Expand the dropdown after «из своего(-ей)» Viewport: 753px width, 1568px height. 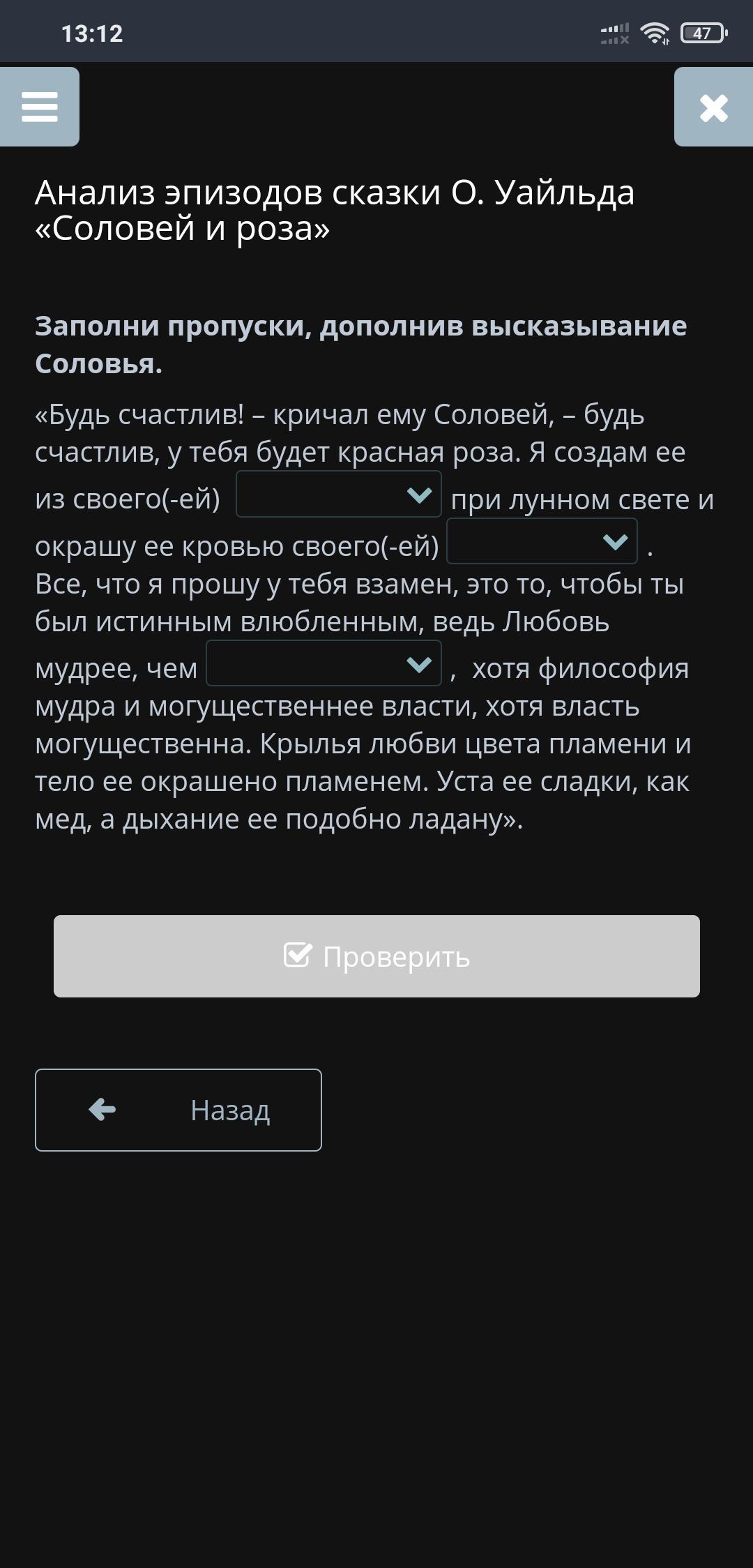(x=339, y=494)
